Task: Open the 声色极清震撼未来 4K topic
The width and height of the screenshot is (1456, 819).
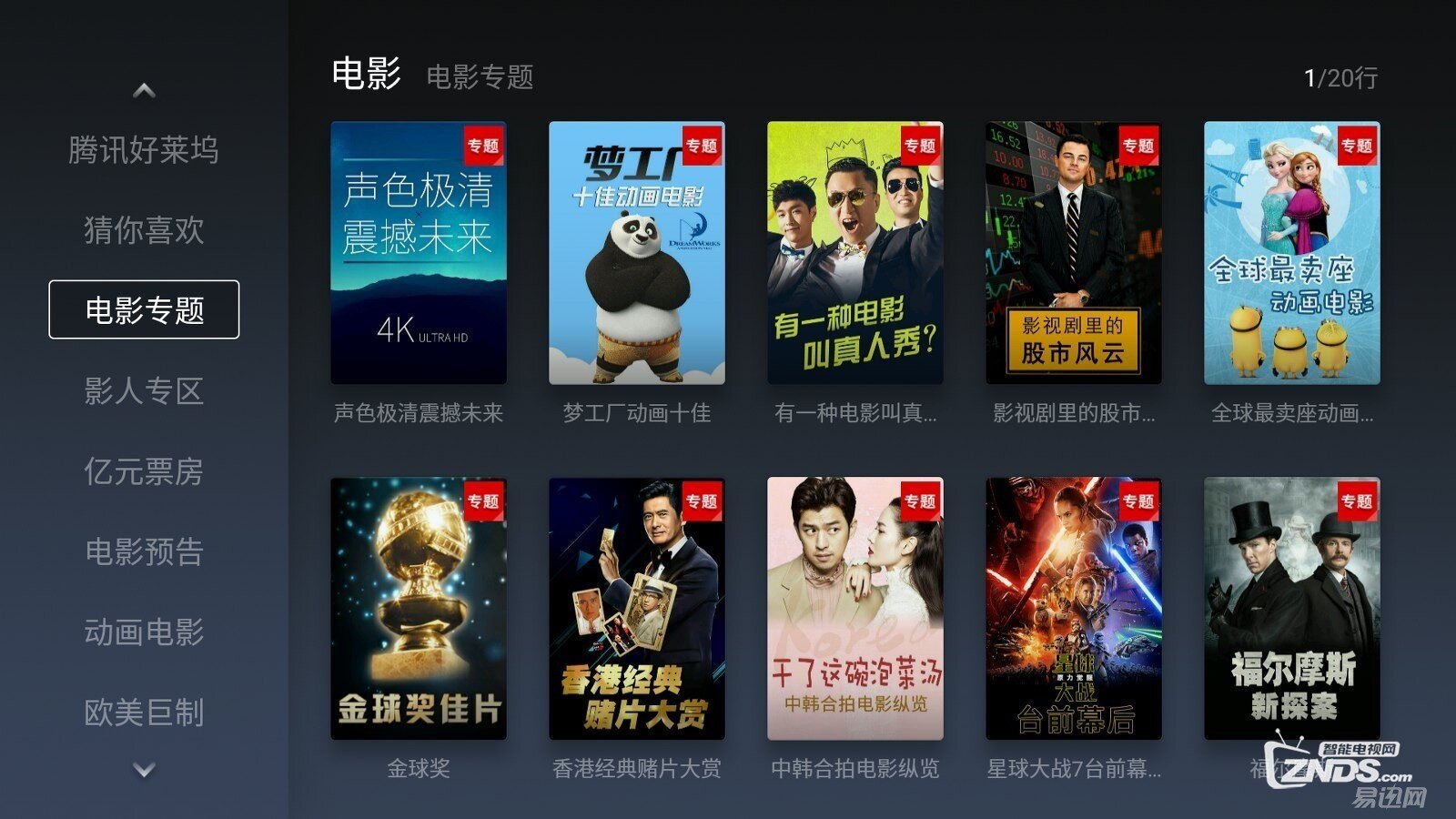Action: [419, 253]
